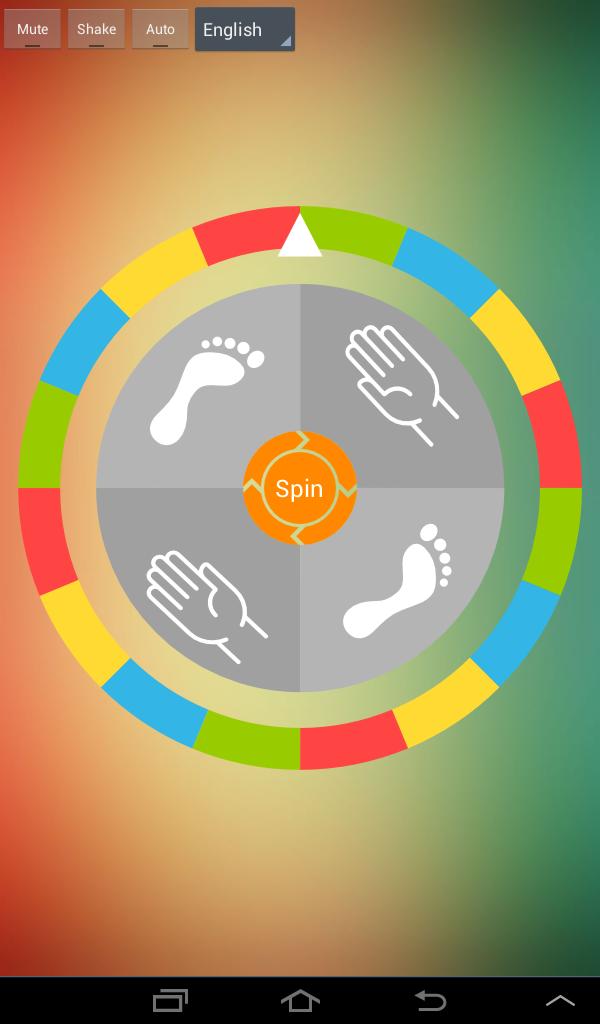600x1024 pixels.
Task: Open the recent apps view
Action: point(170,999)
